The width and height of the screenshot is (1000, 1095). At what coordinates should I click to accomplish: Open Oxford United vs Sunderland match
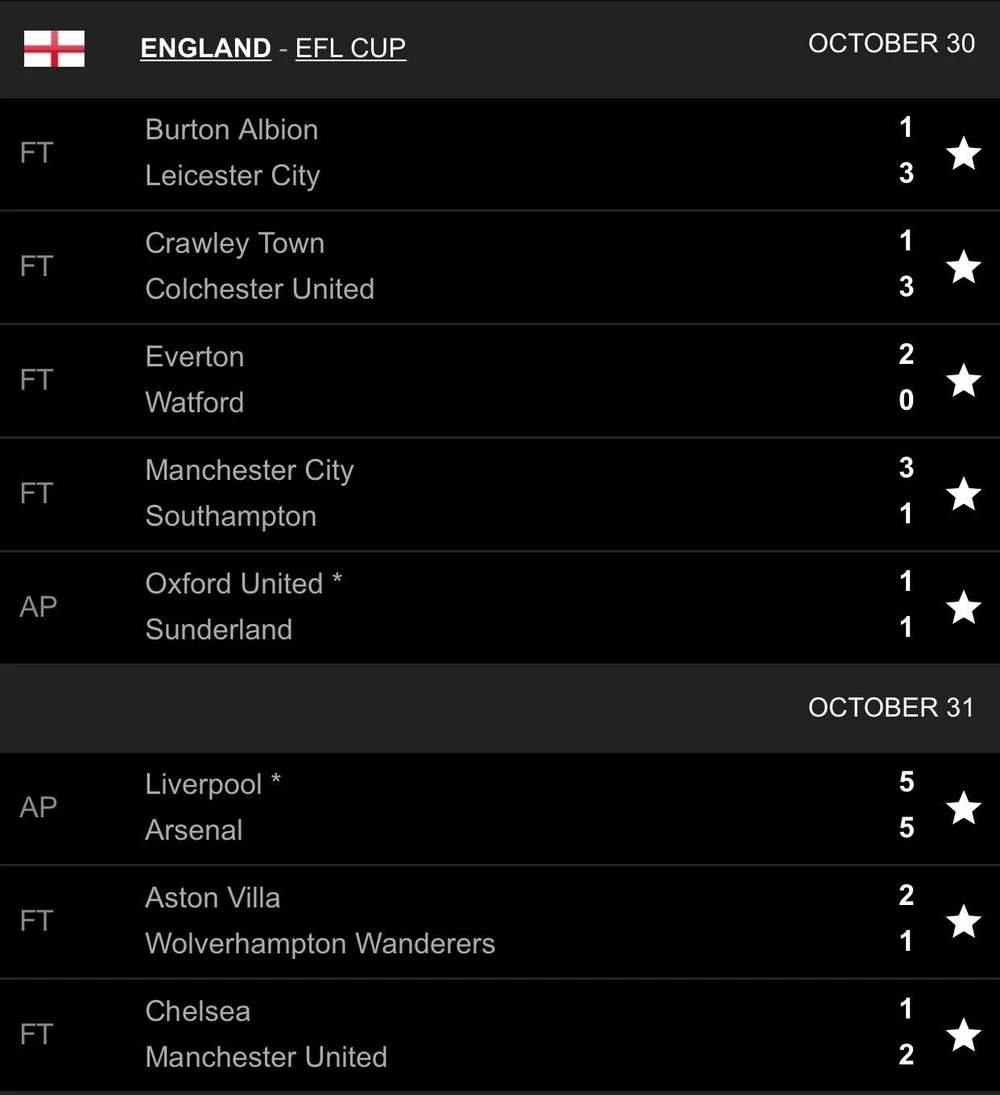pyautogui.click(x=450, y=607)
